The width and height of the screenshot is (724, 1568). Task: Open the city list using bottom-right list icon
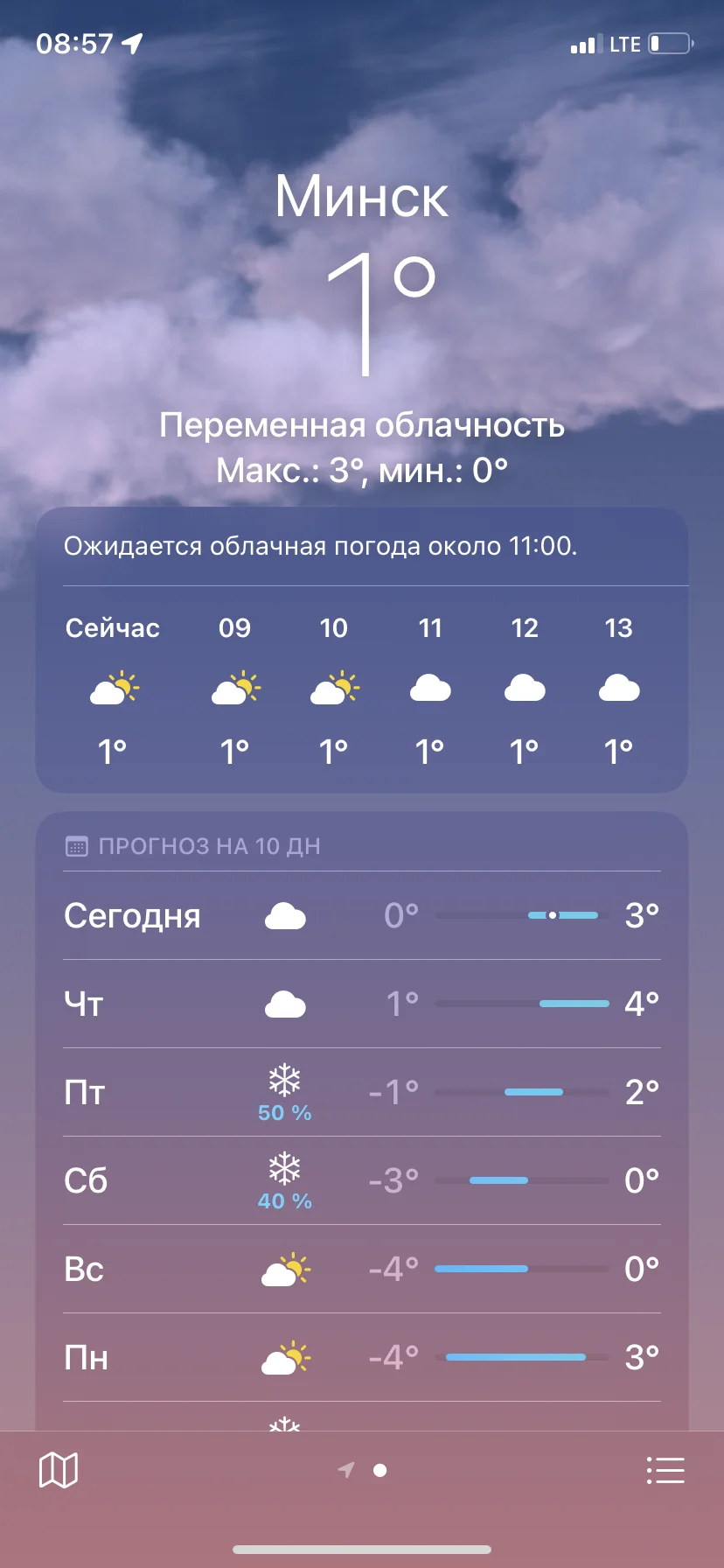pos(665,1469)
